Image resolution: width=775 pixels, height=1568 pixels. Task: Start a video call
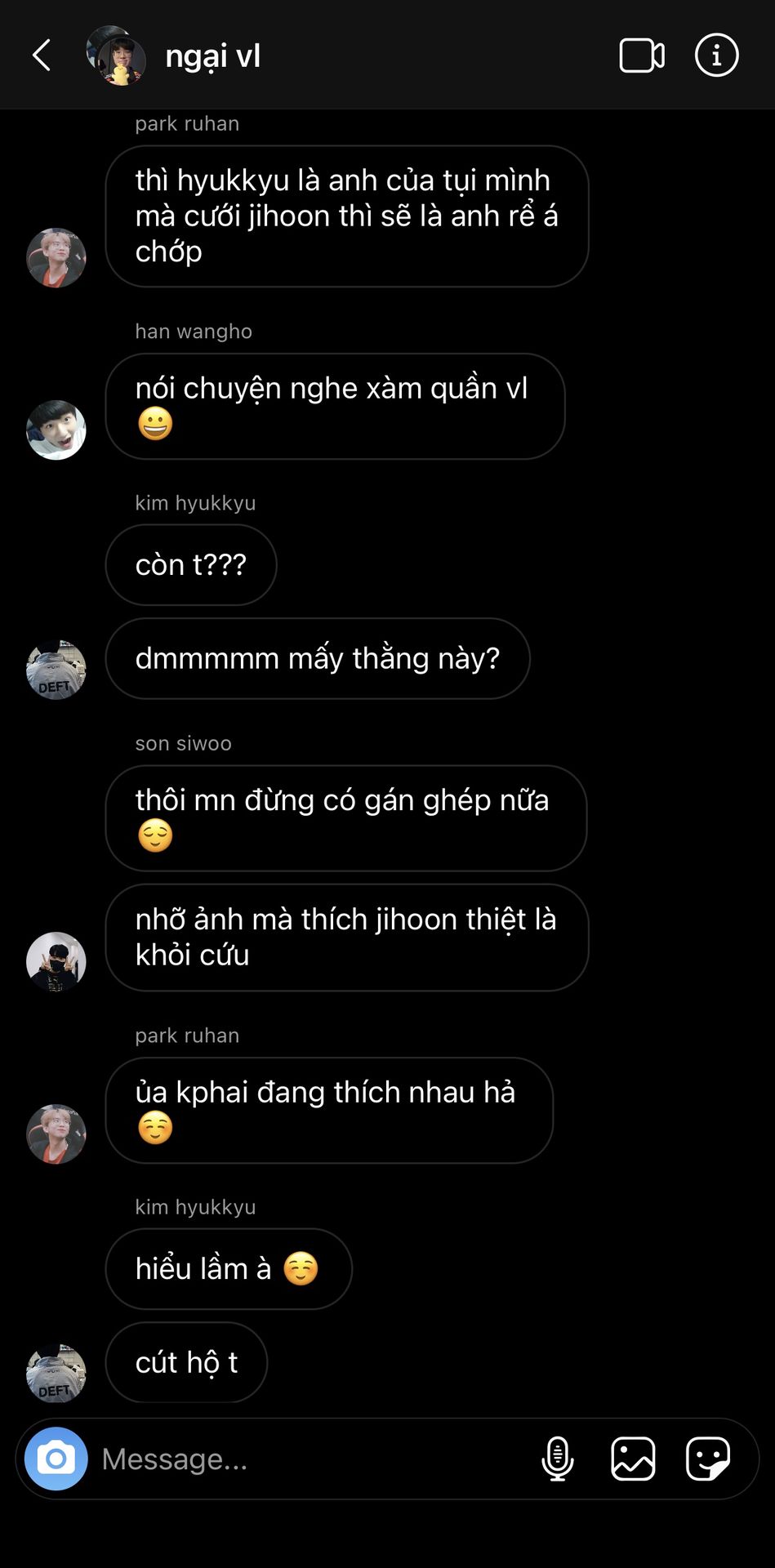641,56
